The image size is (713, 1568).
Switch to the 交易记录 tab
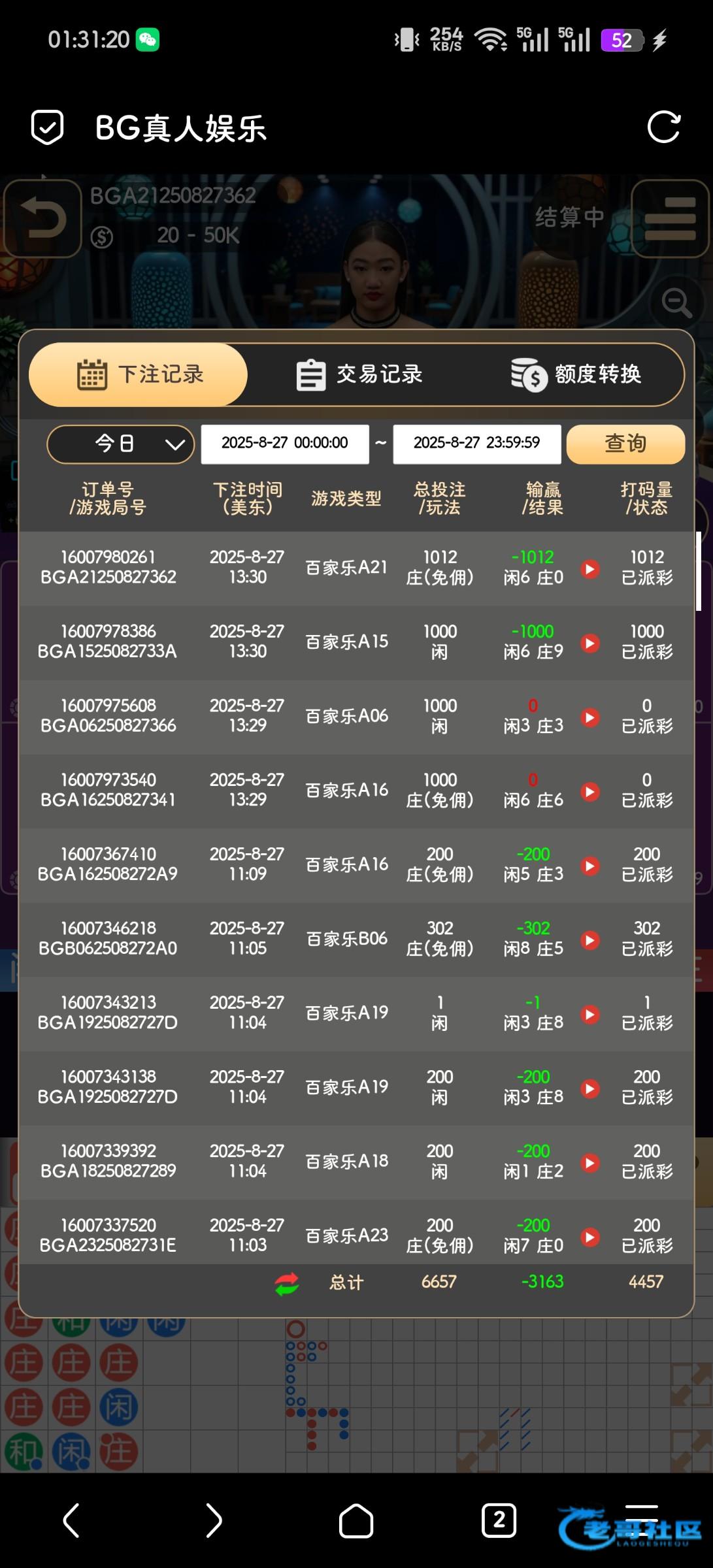(359, 374)
